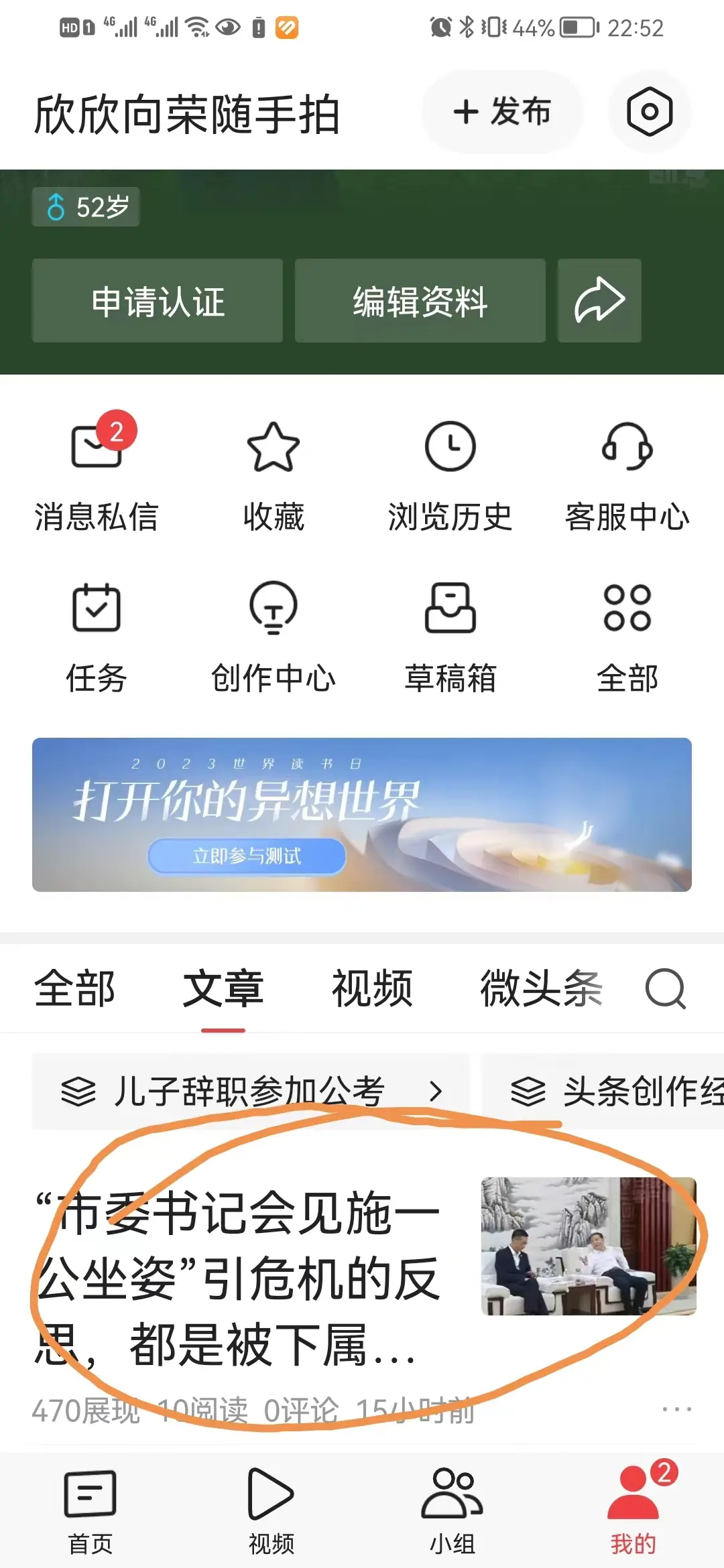View 浏览历史 browsing history
Screen dimensions: 724x1568
click(450, 476)
